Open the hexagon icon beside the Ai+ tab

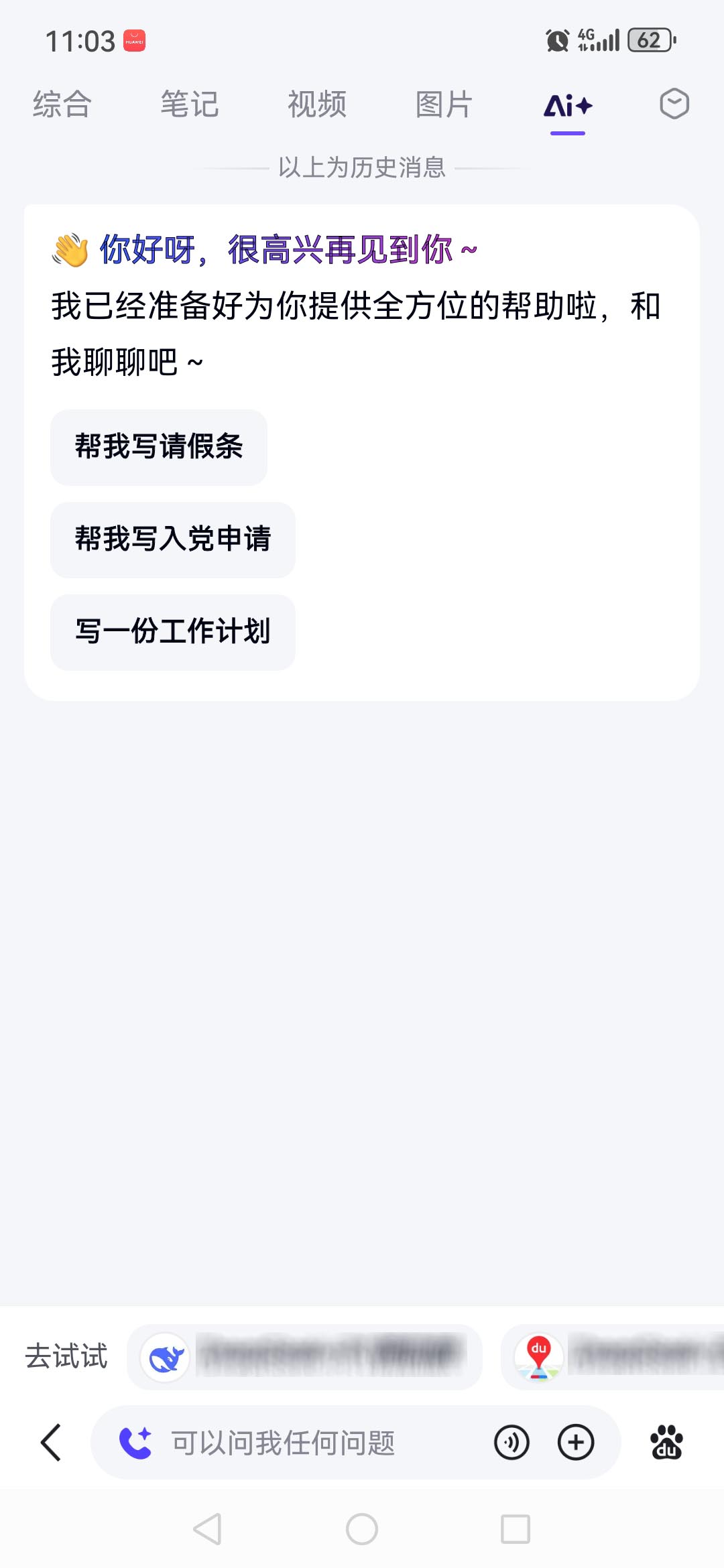click(x=674, y=104)
